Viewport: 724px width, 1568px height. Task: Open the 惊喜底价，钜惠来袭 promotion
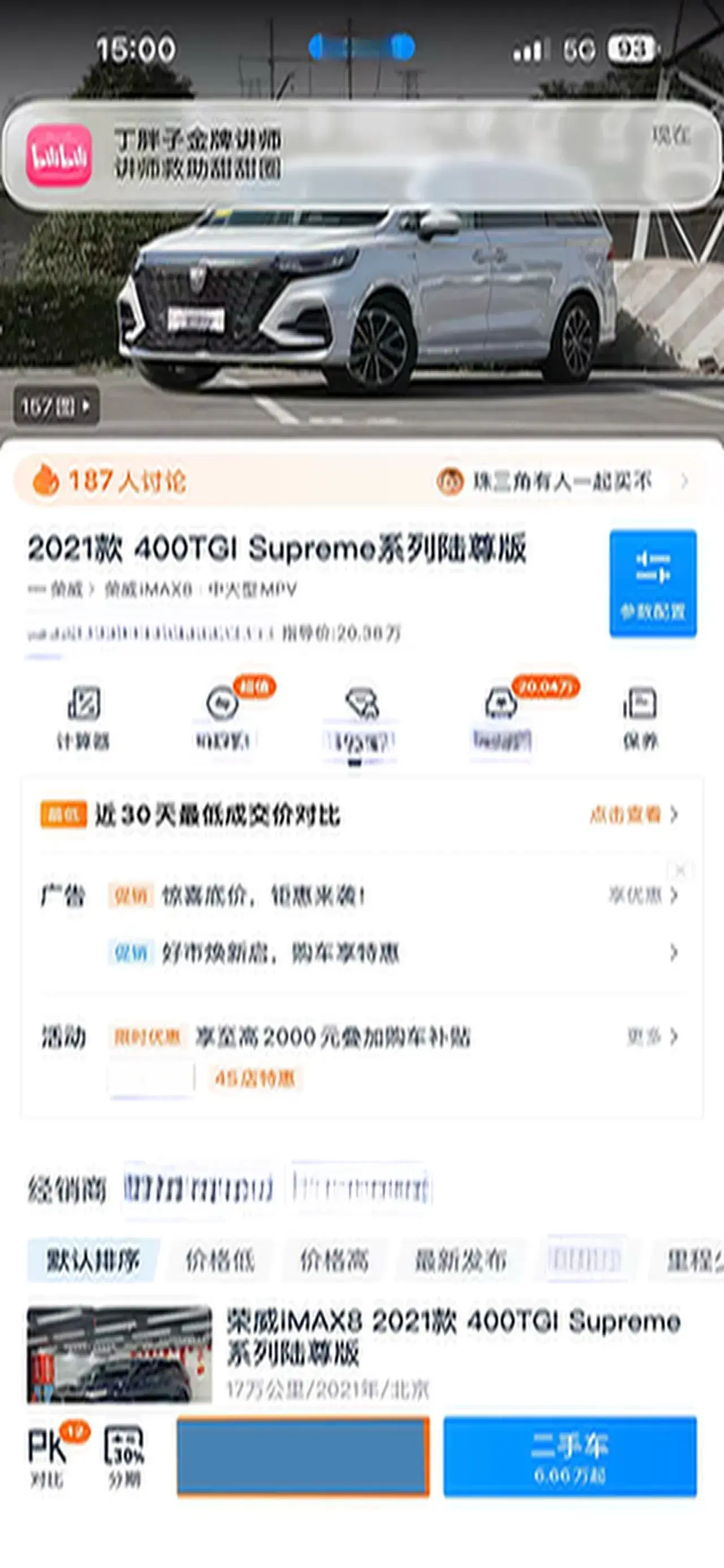pos(263,896)
